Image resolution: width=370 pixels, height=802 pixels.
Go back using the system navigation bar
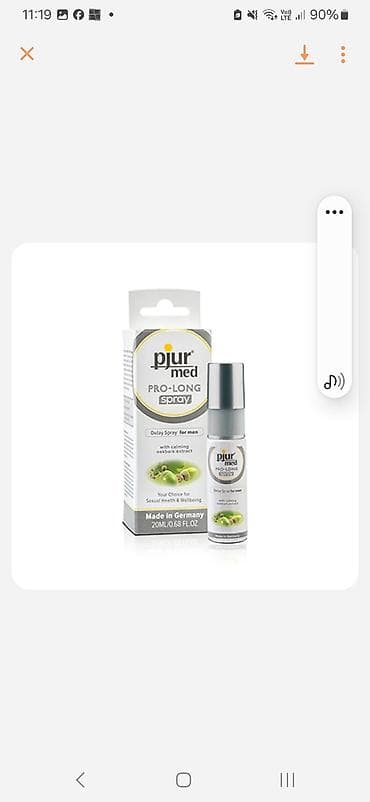(x=80, y=779)
